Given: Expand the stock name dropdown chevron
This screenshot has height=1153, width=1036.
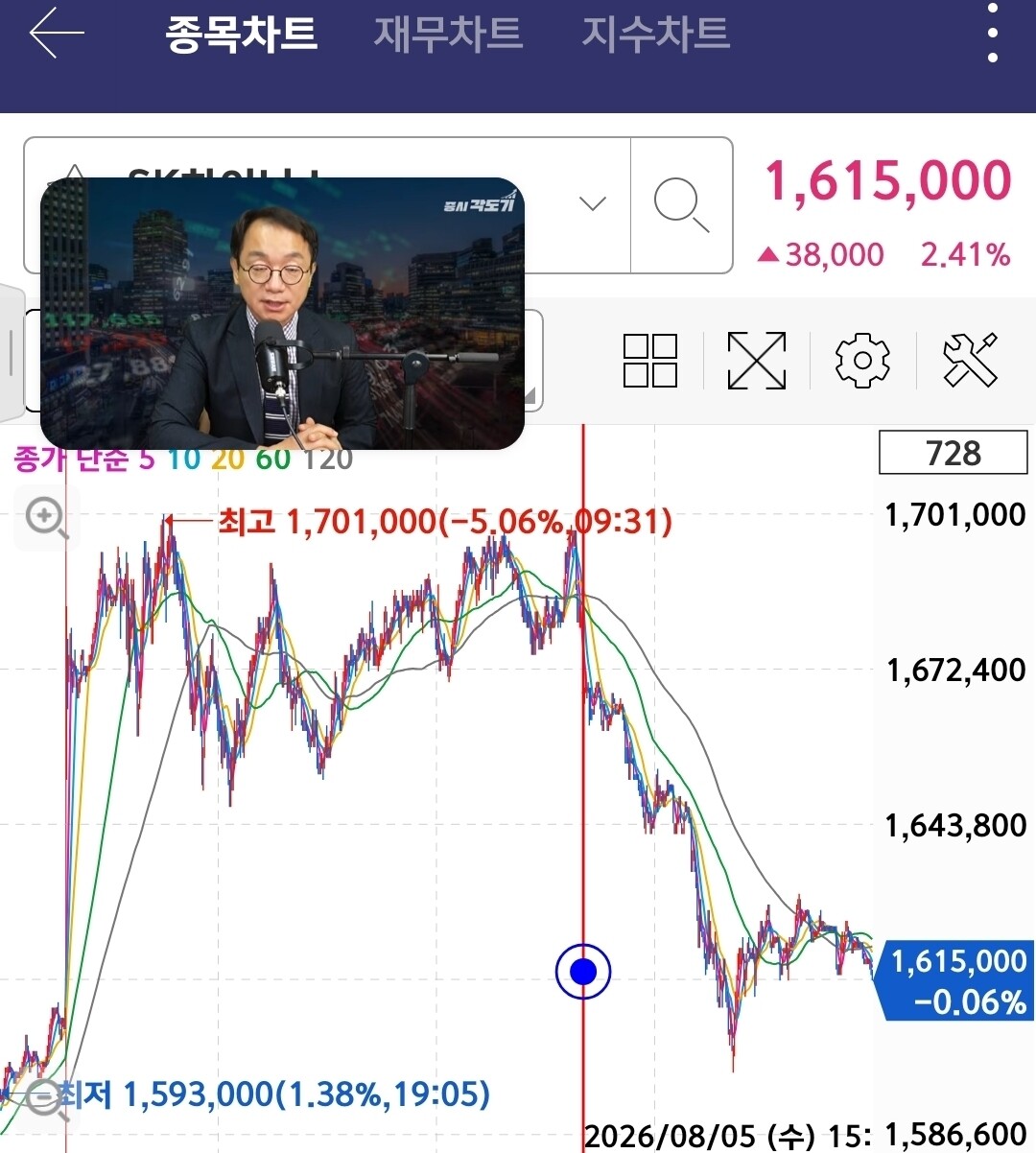Looking at the screenshot, I should [593, 203].
